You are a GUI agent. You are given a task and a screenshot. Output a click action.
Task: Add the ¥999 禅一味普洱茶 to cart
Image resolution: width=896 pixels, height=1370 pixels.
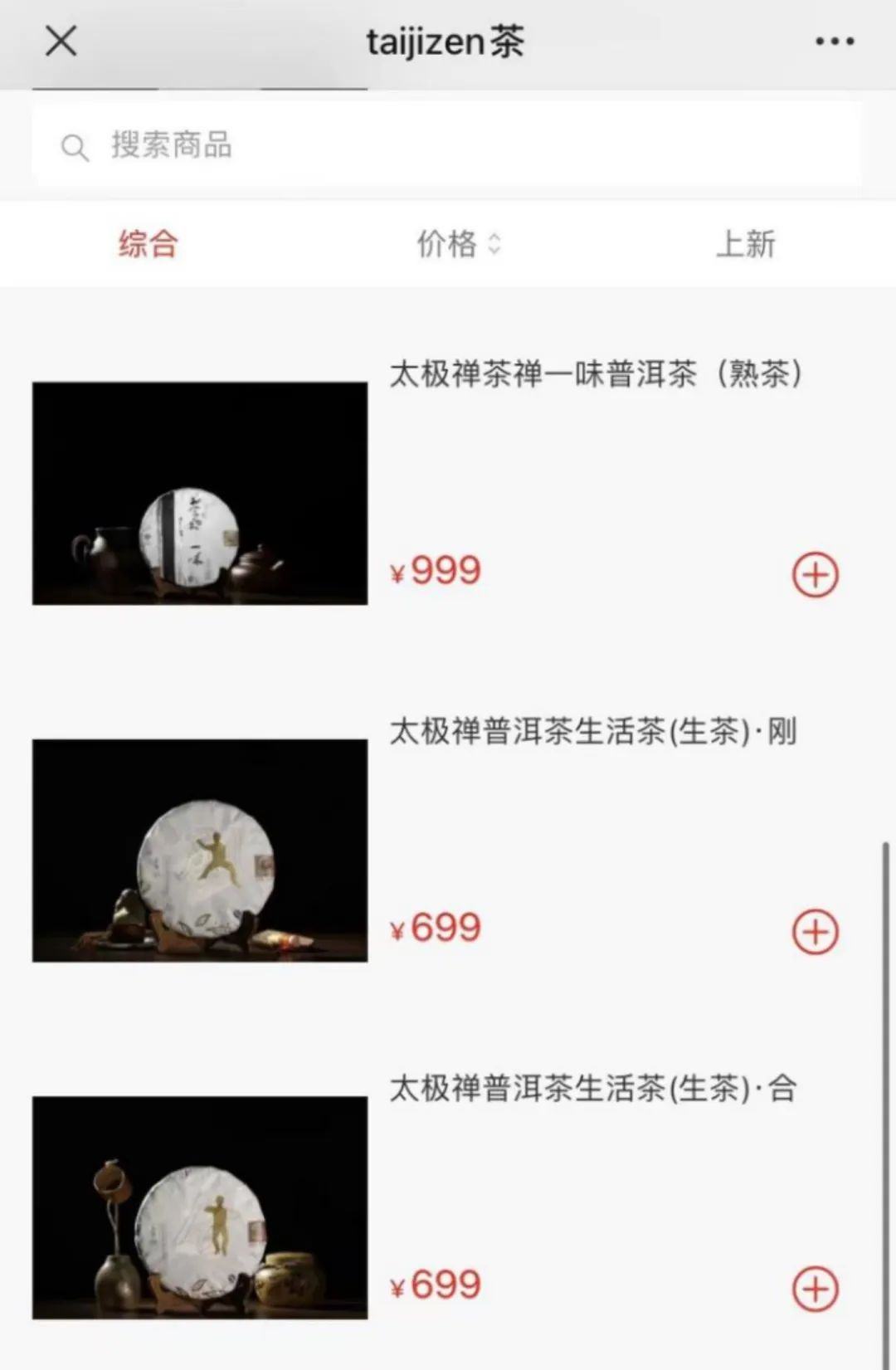coord(816,574)
